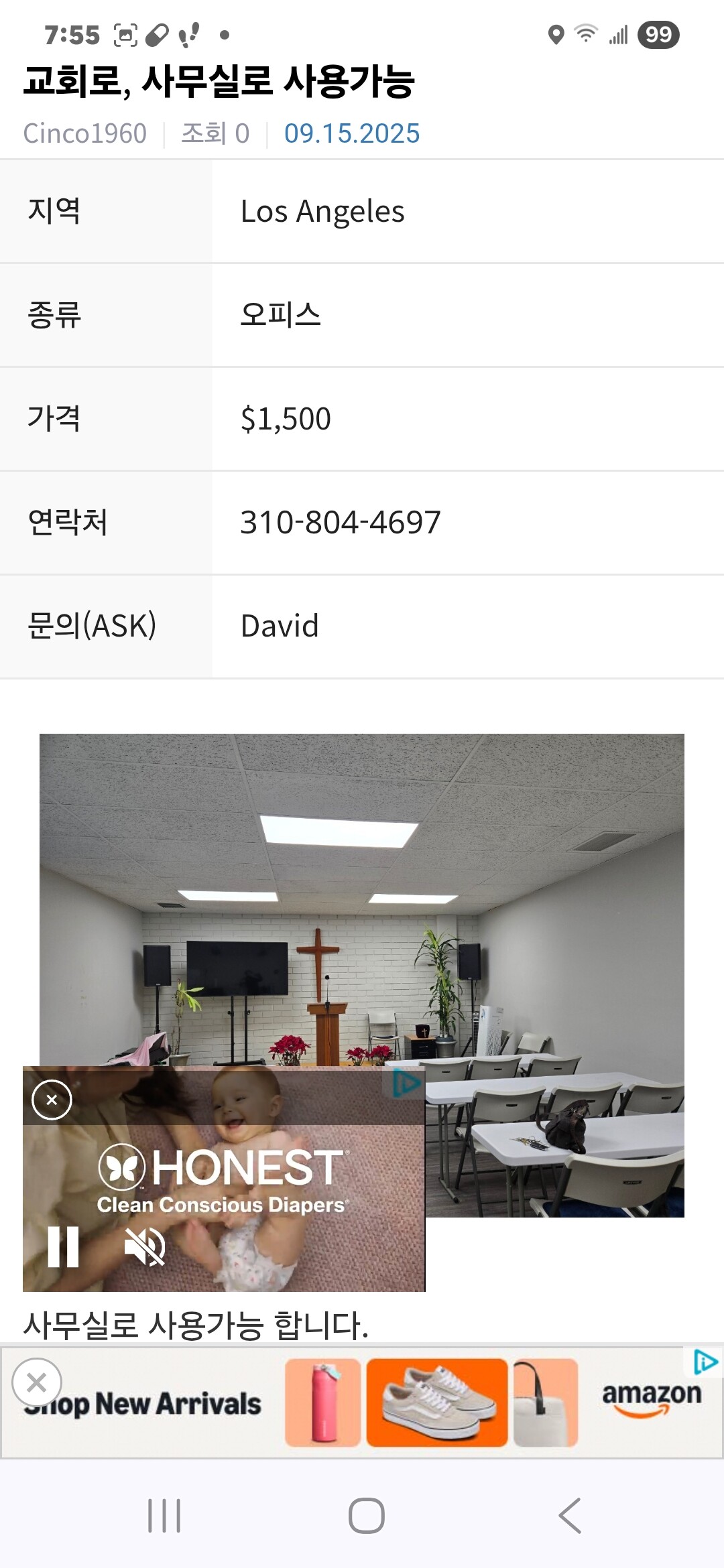Go to the home screen

coord(367,1516)
